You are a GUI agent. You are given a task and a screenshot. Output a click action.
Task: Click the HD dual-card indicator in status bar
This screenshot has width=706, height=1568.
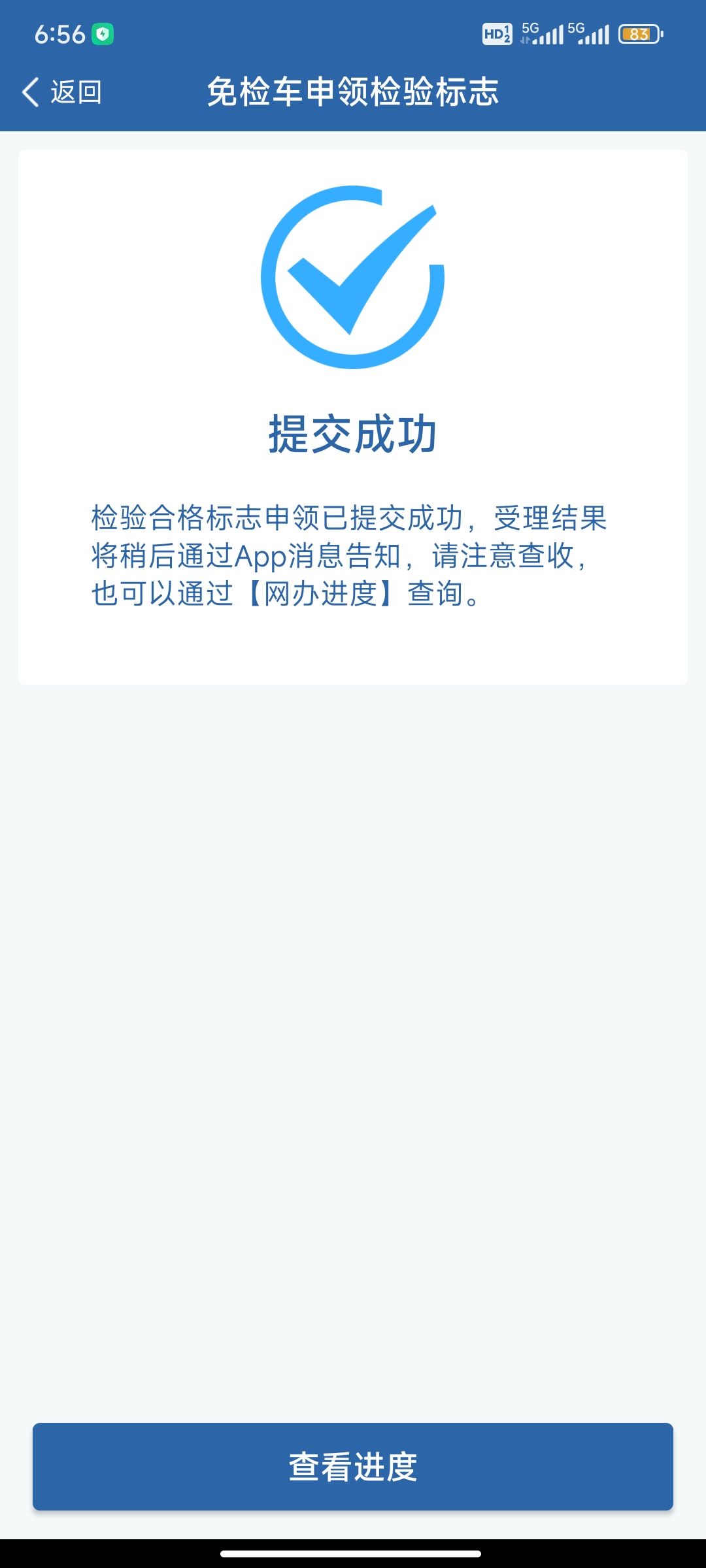(x=497, y=34)
